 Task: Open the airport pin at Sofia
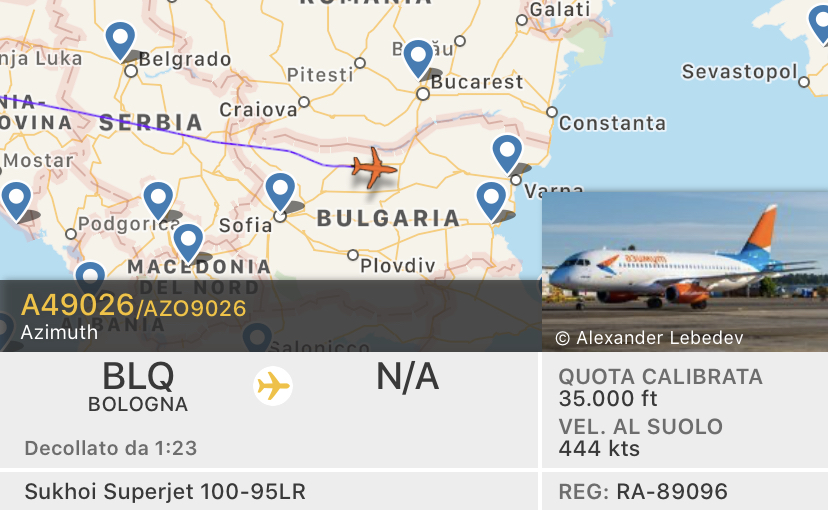[281, 191]
